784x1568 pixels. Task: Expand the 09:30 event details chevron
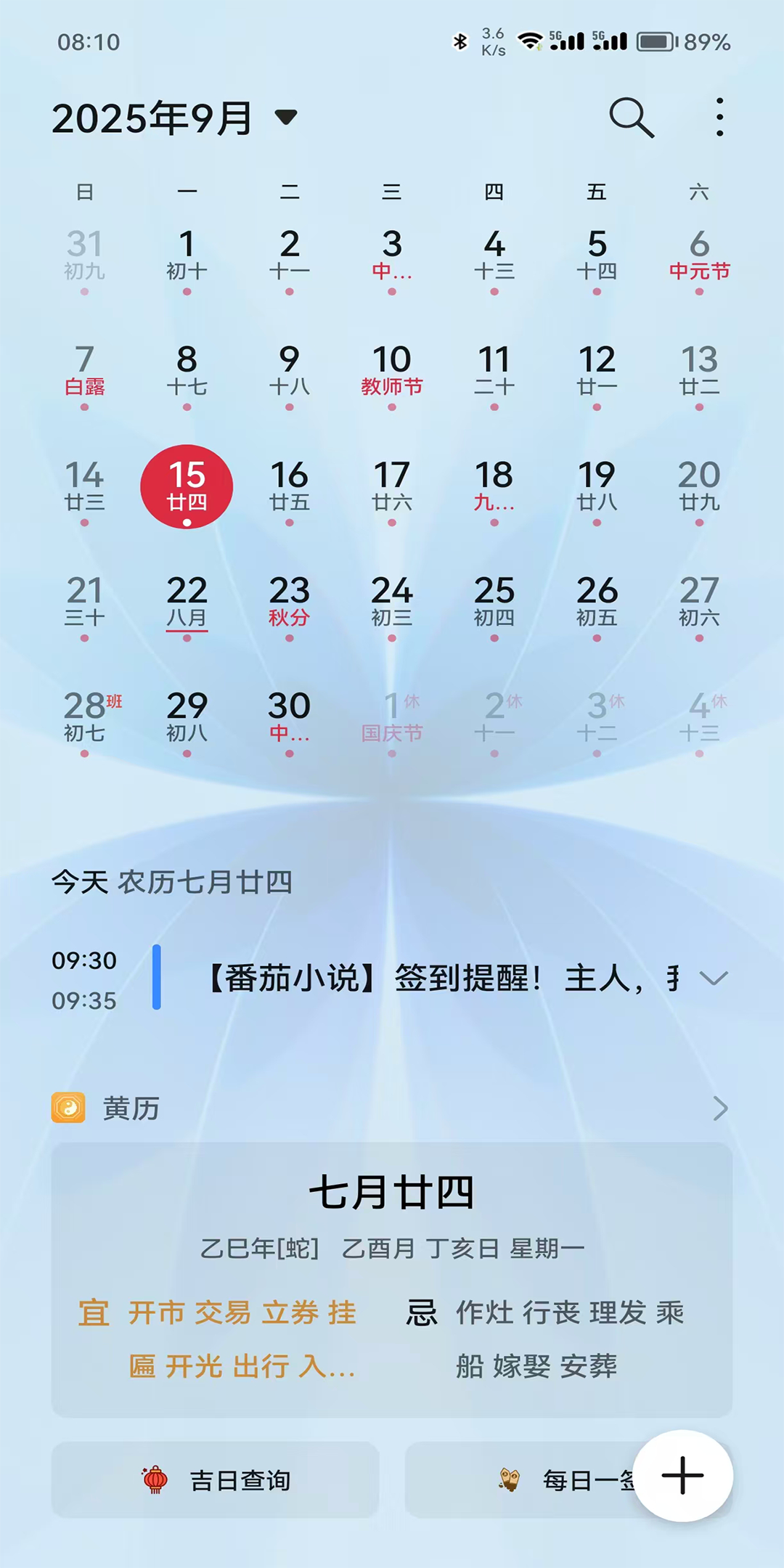(x=714, y=979)
